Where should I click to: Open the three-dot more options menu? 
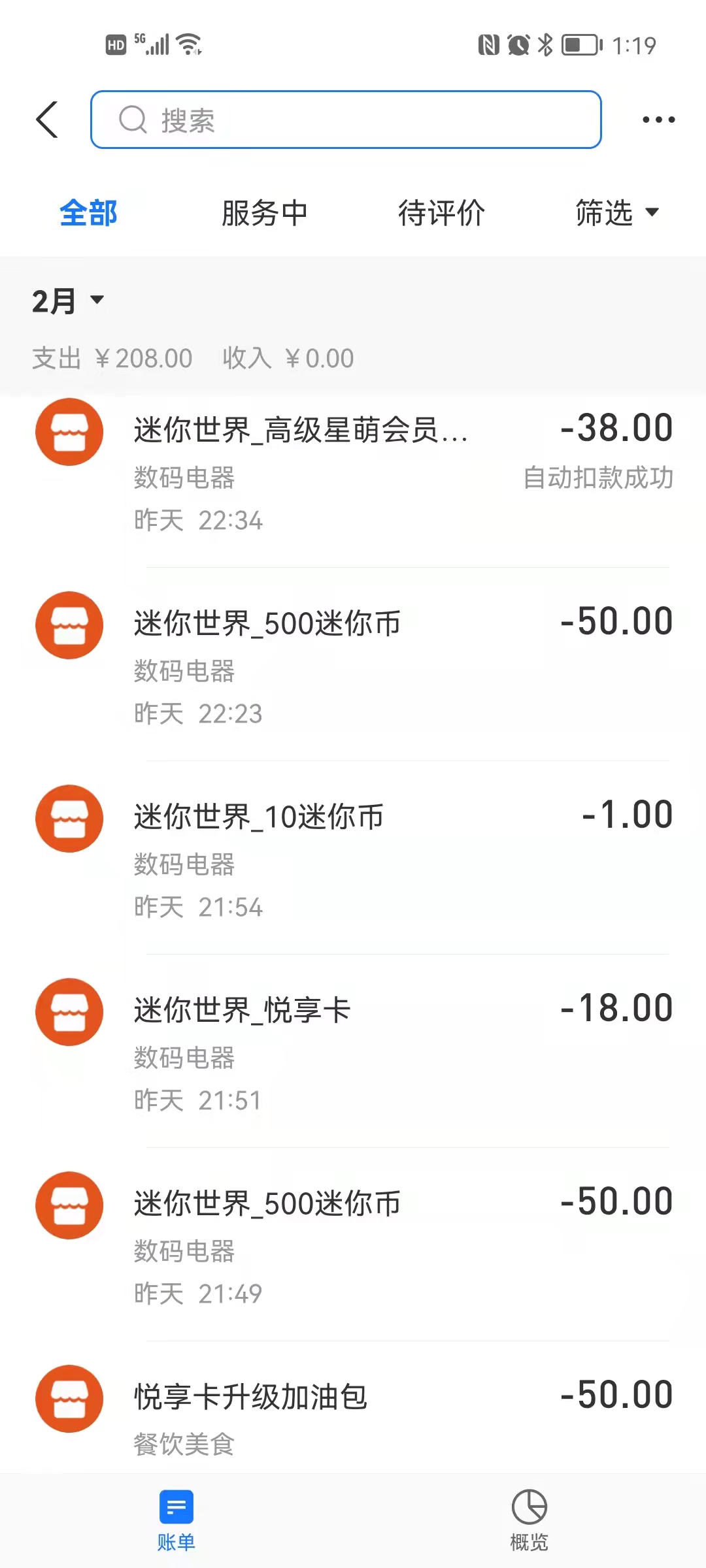tap(657, 120)
